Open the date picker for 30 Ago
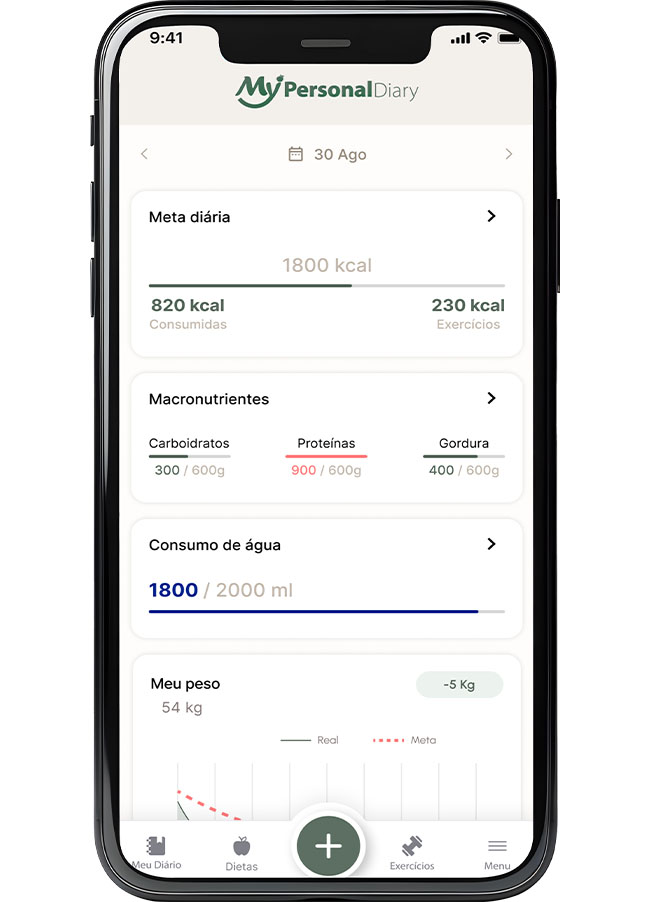The width and height of the screenshot is (651, 902). coord(327,154)
